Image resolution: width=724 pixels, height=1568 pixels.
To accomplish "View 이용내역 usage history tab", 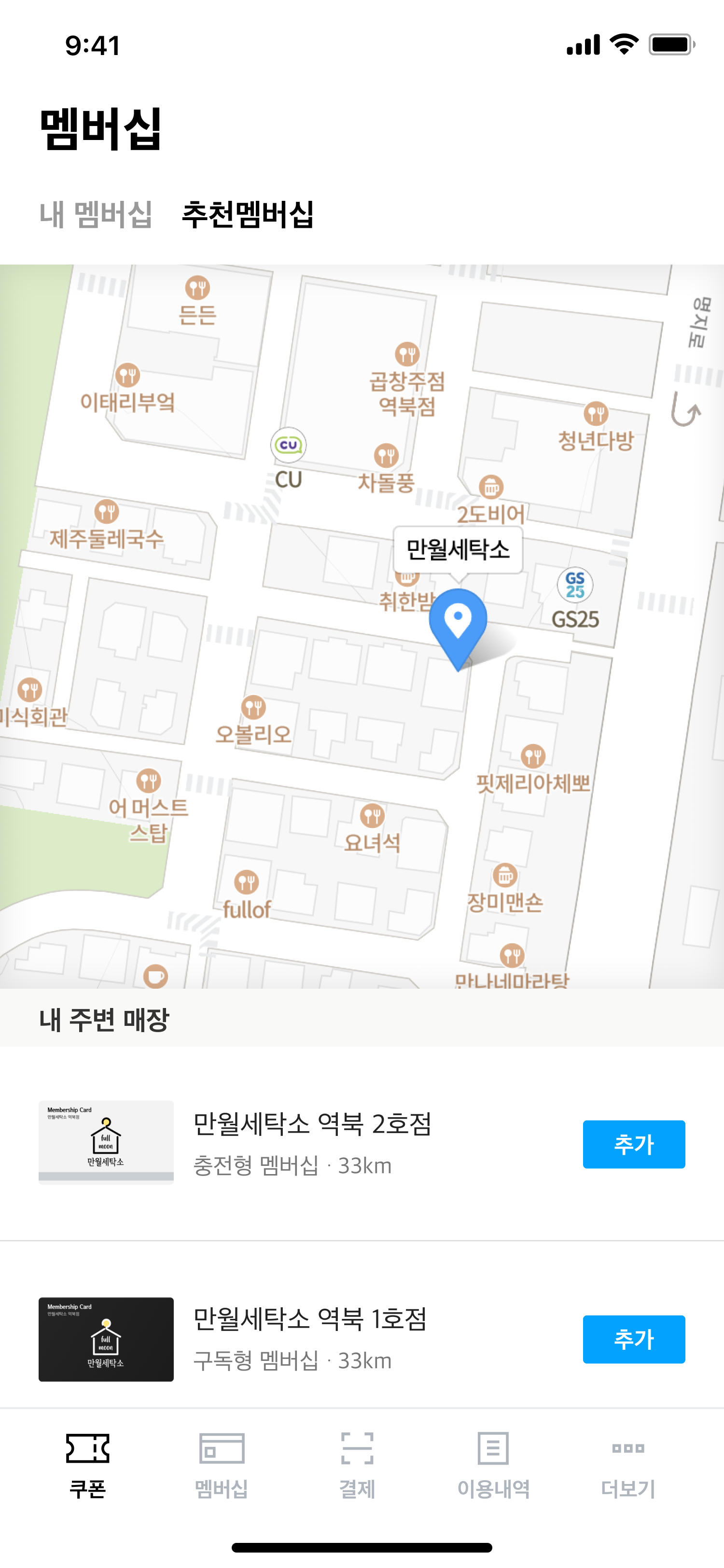I will click(x=493, y=1465).
